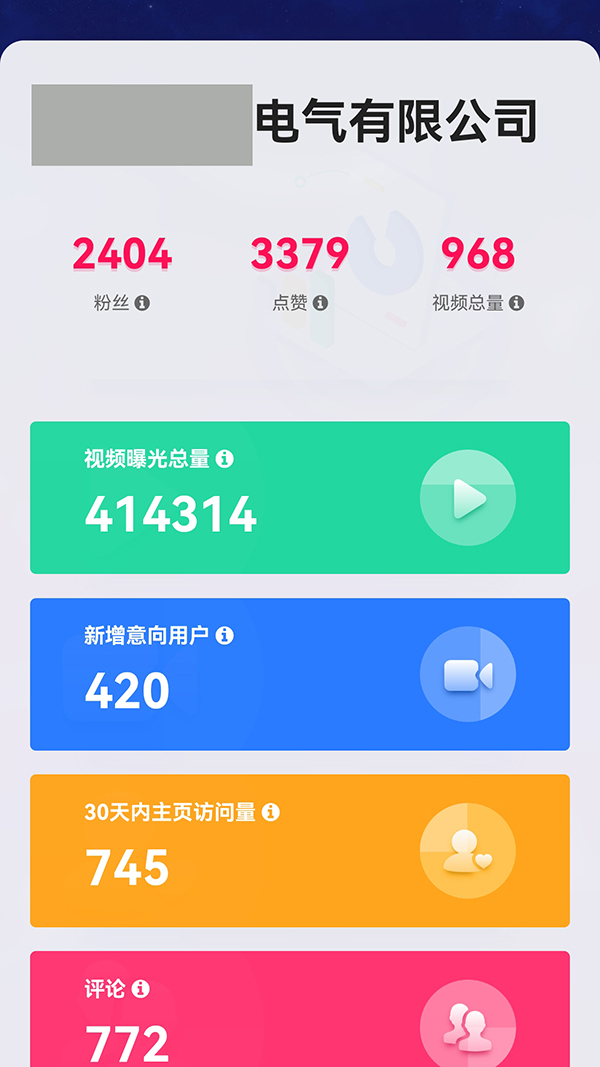Show explanation for 新增意向用户
600x1067 pixels.
[x=225, y=635]
